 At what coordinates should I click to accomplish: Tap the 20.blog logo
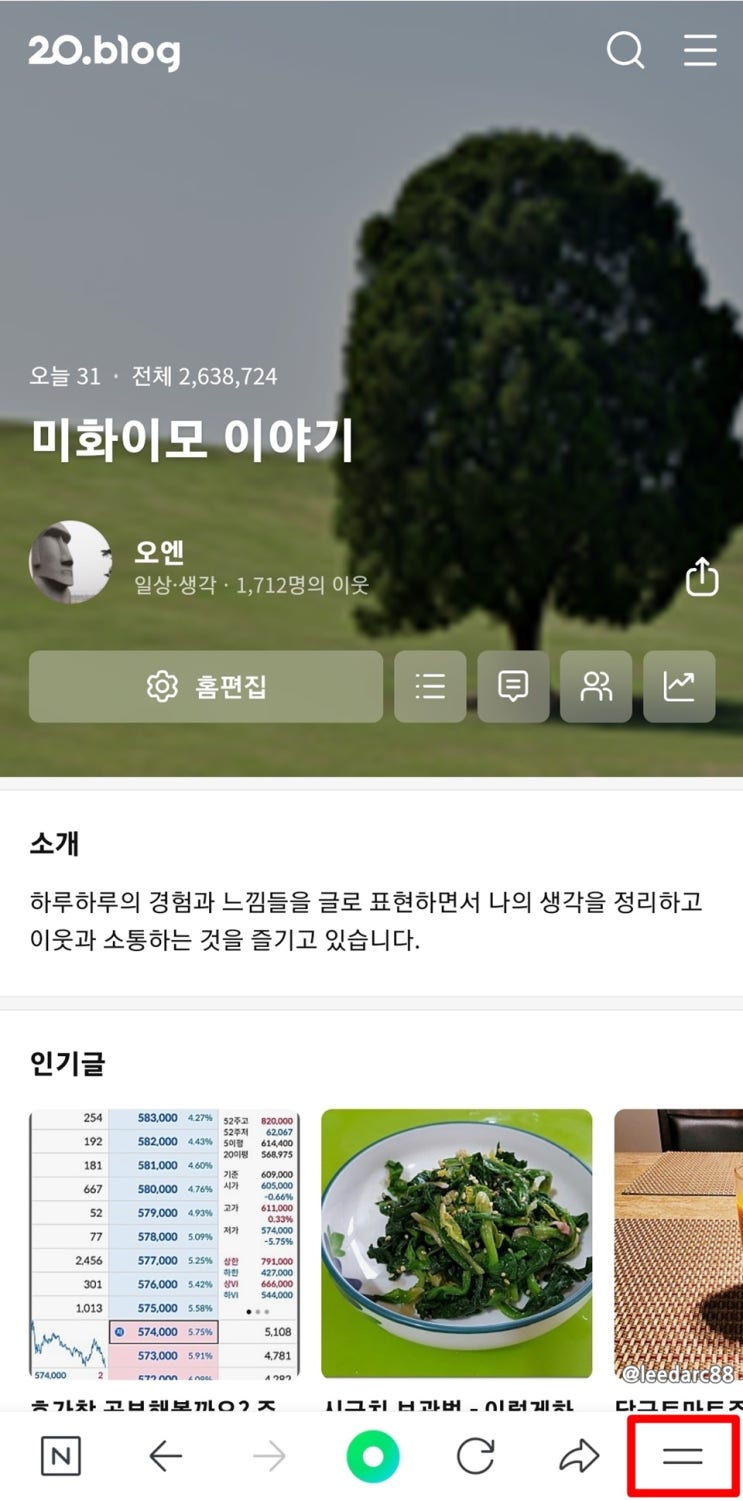tap(104, 52)
